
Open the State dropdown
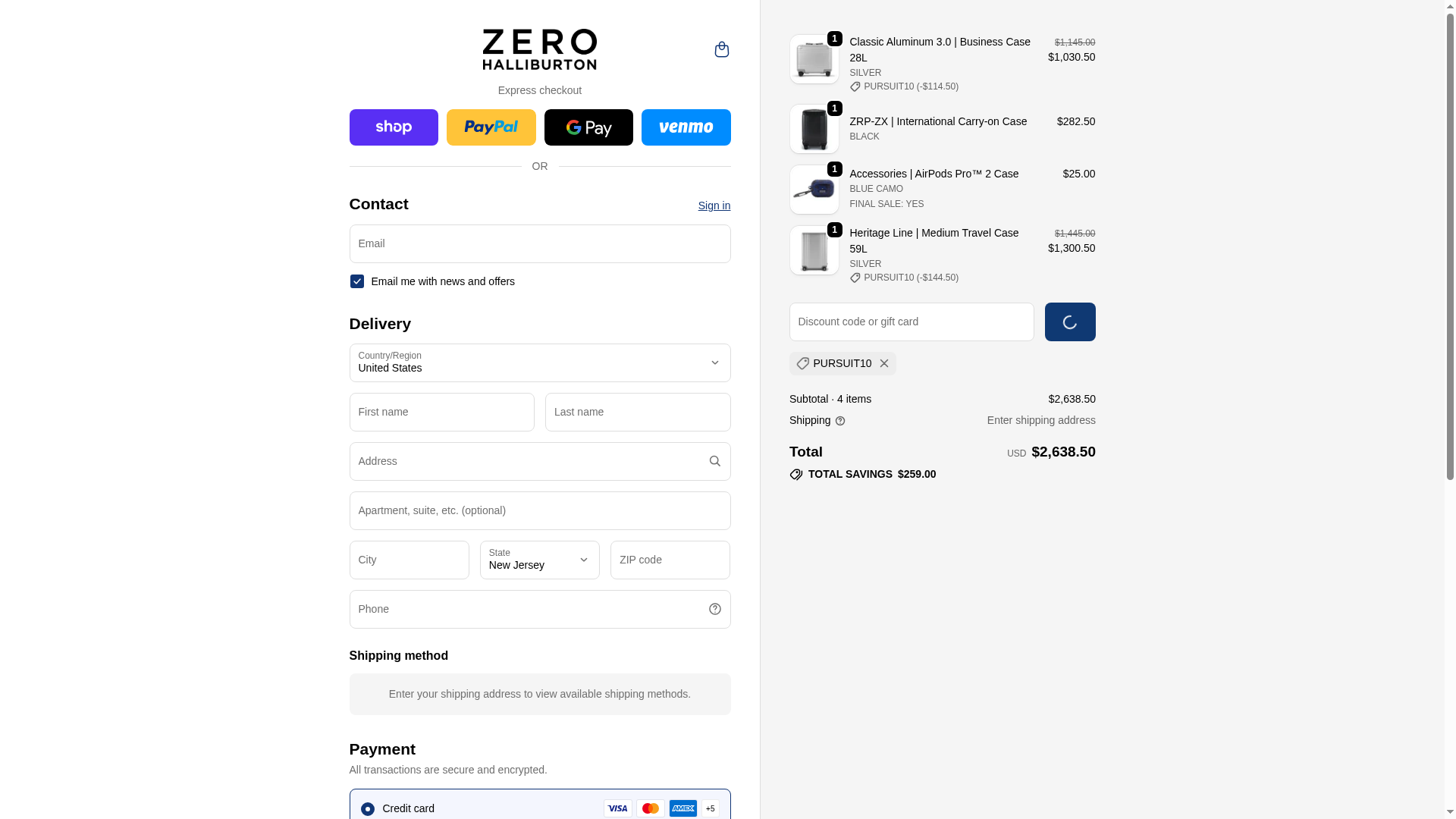coord(539,560)
